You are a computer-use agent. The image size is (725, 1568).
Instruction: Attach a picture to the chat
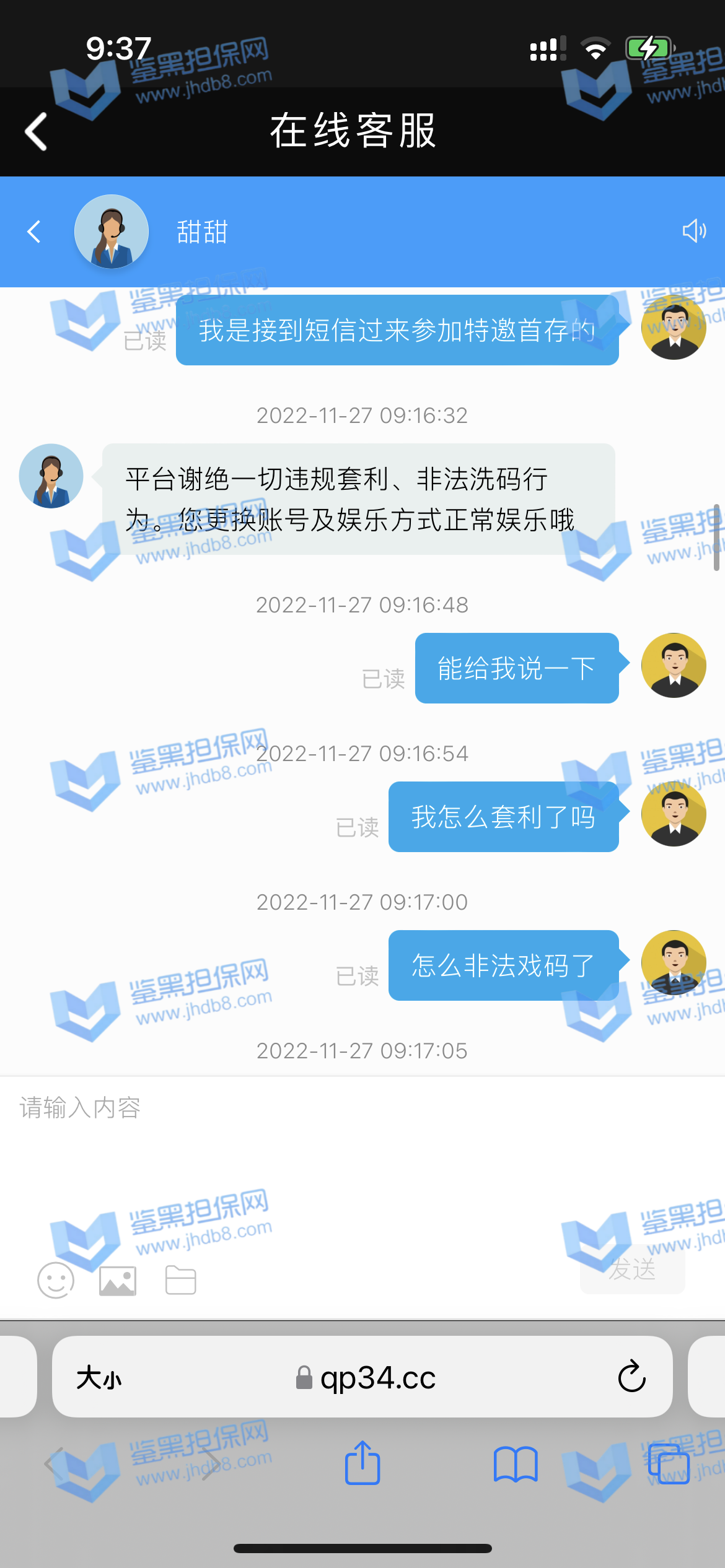118,1280
